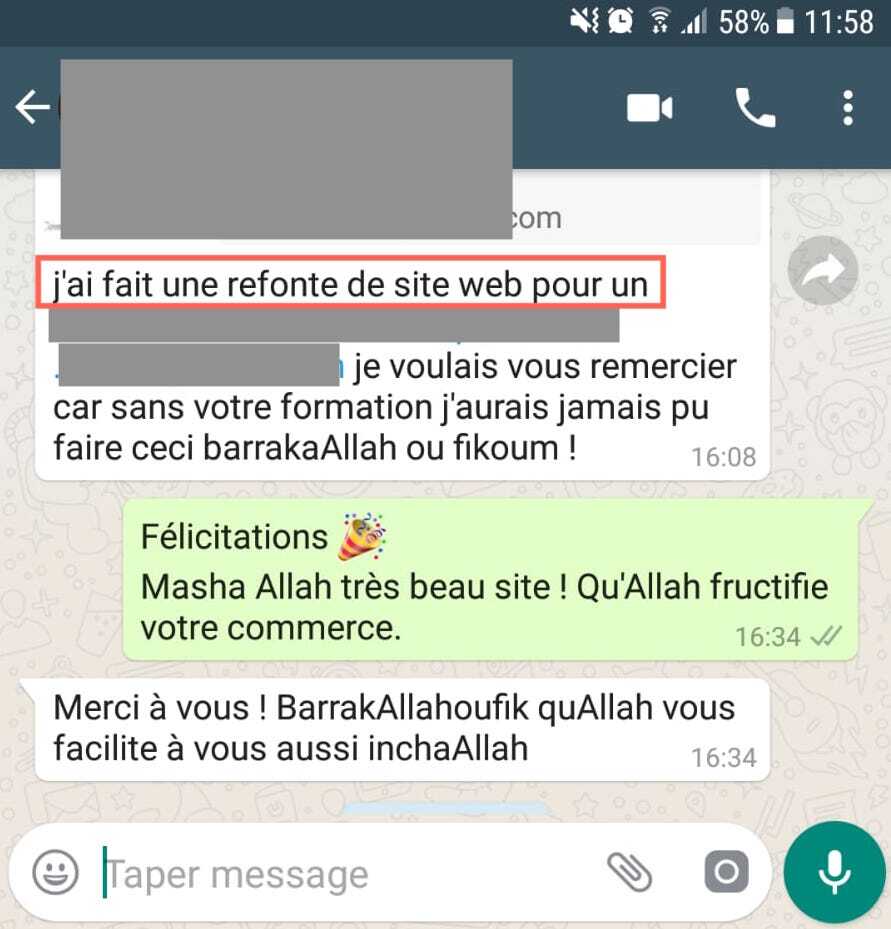Attach a file with the paperclip

(630, 874)
